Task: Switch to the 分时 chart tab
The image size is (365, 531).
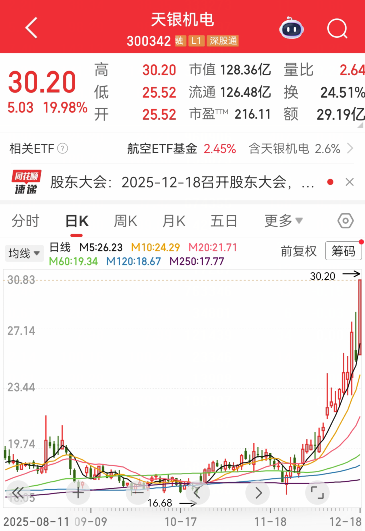Action: point(25,221)
